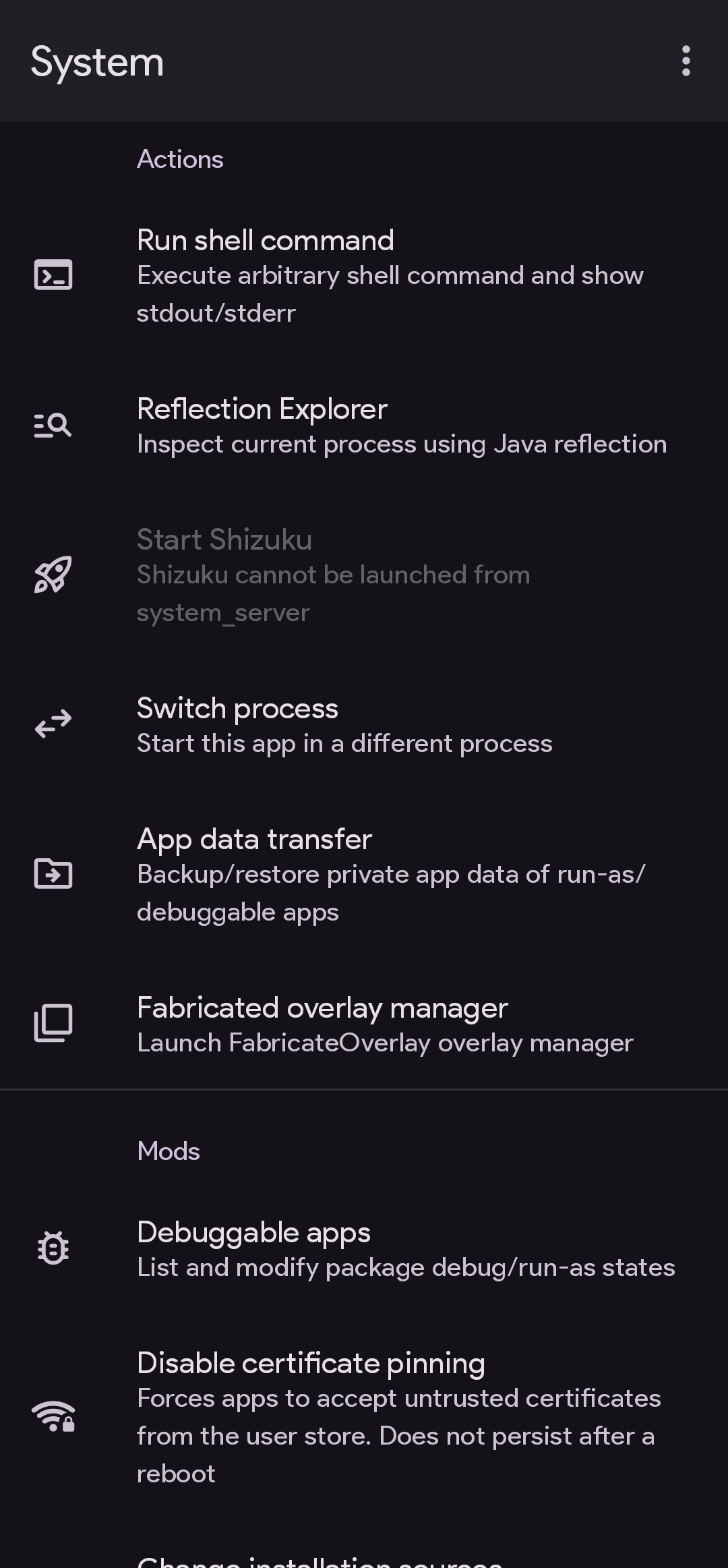
Task: Launch Fabricated overlay manager
Action: click(x=364, y=1024)
